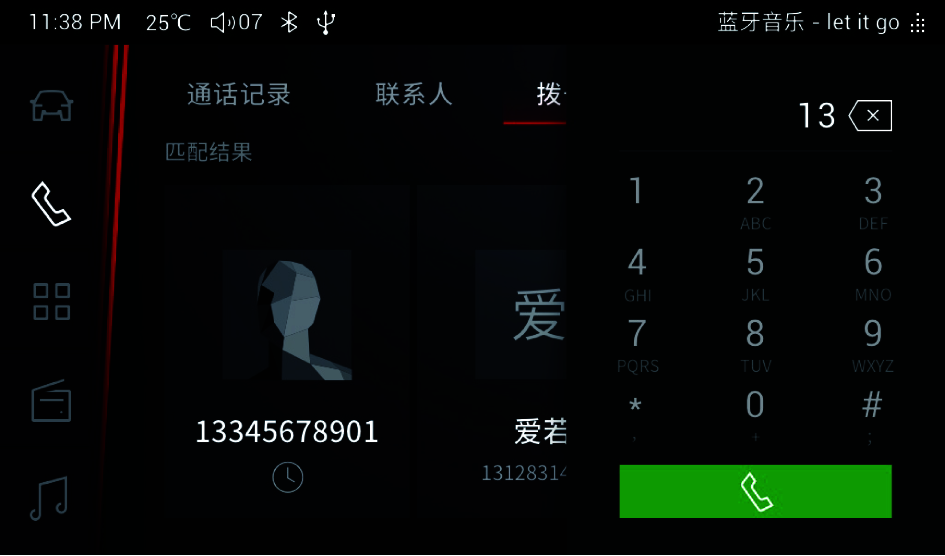Tap the 3 DEF key

tap(873, 200)
